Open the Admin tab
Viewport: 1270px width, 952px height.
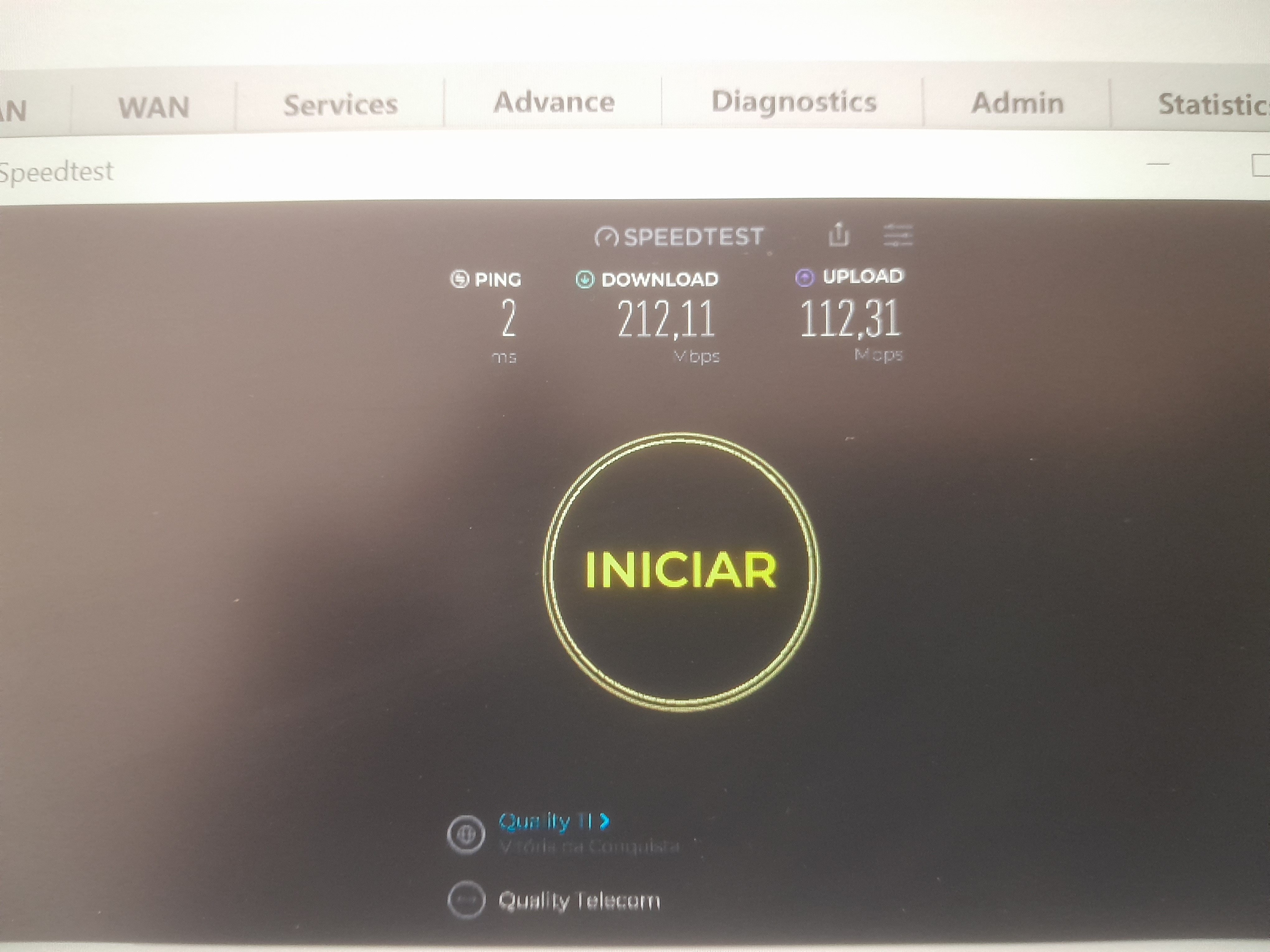(x=1017, y=103)
